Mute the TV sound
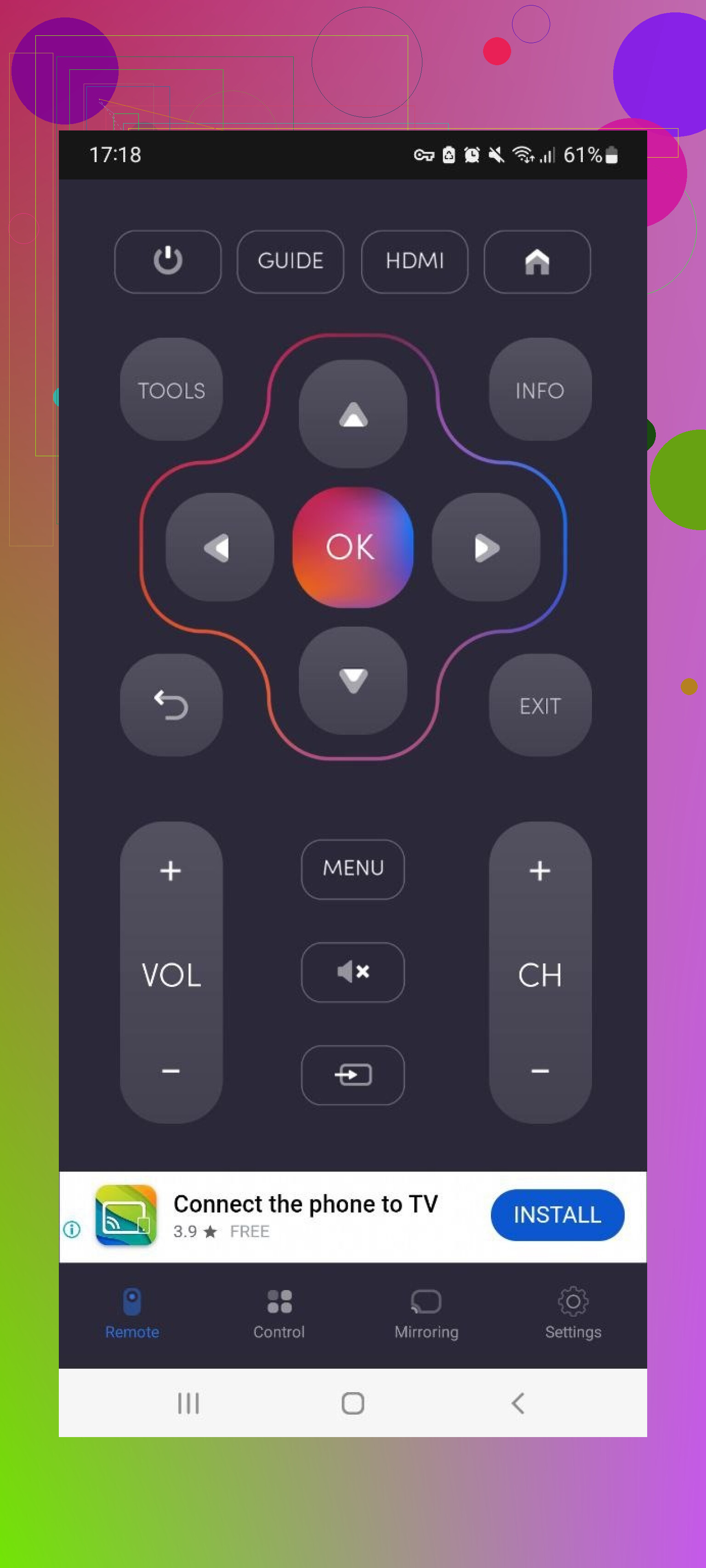This screenshot has height=1568, width=706. click(353, 972)
